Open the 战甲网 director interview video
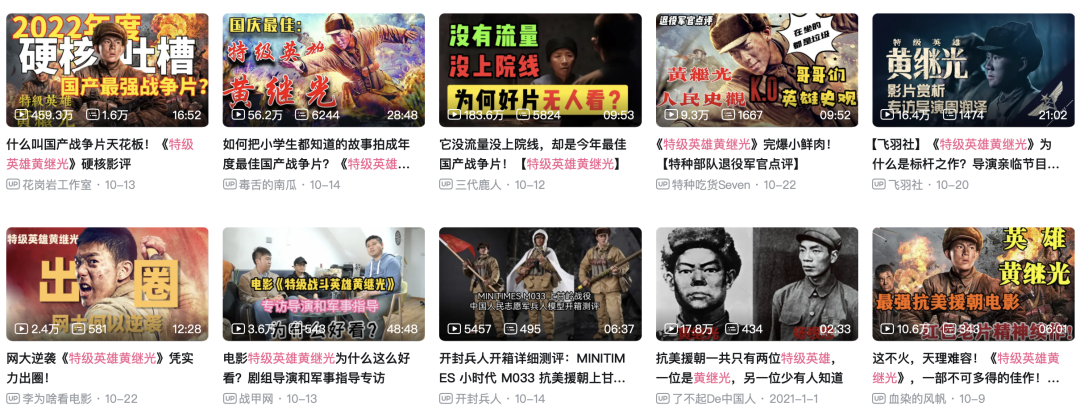 click(323, 284)
